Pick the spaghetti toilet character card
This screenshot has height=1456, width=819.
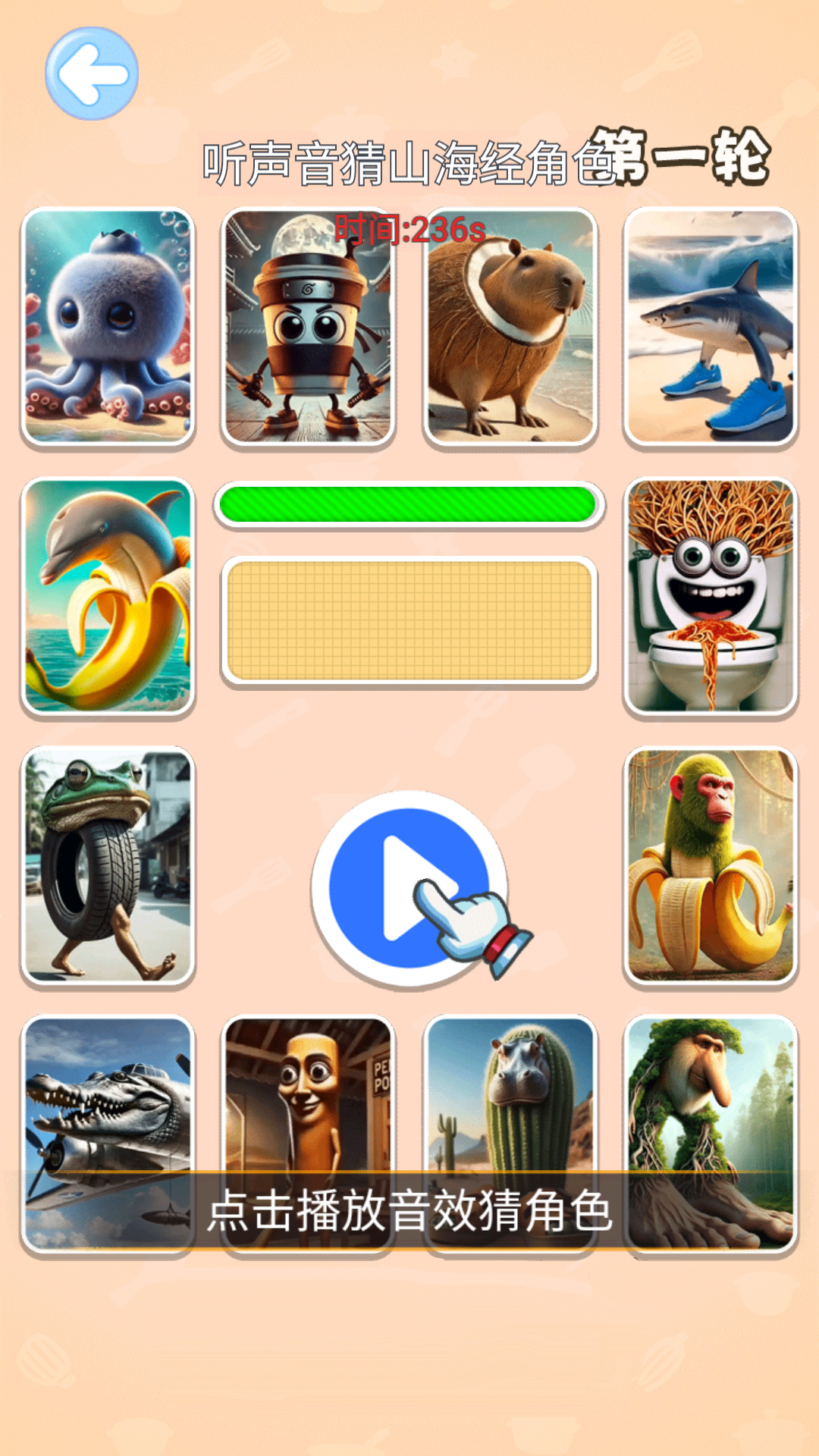pos(711,596)
